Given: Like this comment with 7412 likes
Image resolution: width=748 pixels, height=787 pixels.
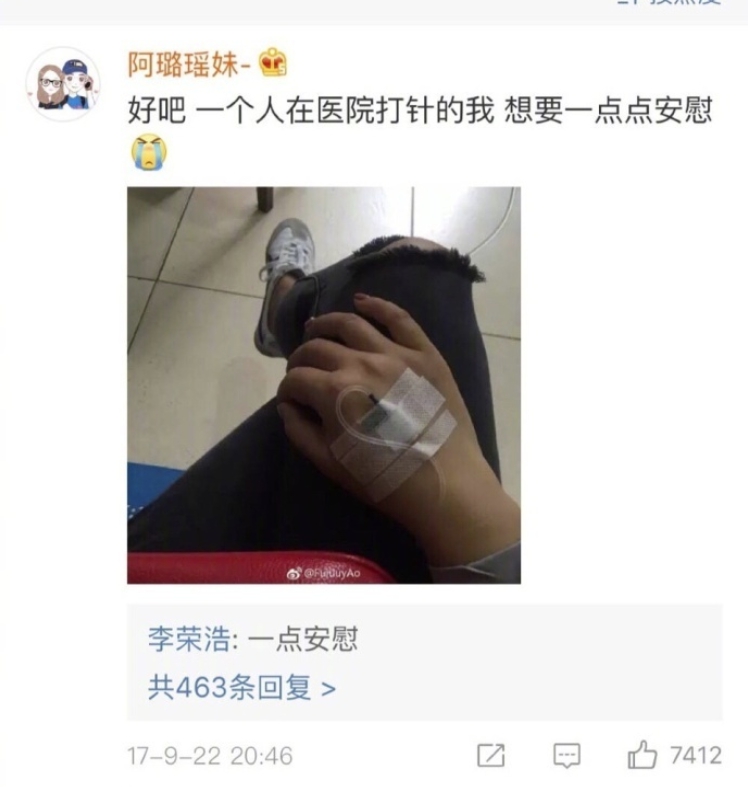Looking at the screenshot, I should 641,755.
